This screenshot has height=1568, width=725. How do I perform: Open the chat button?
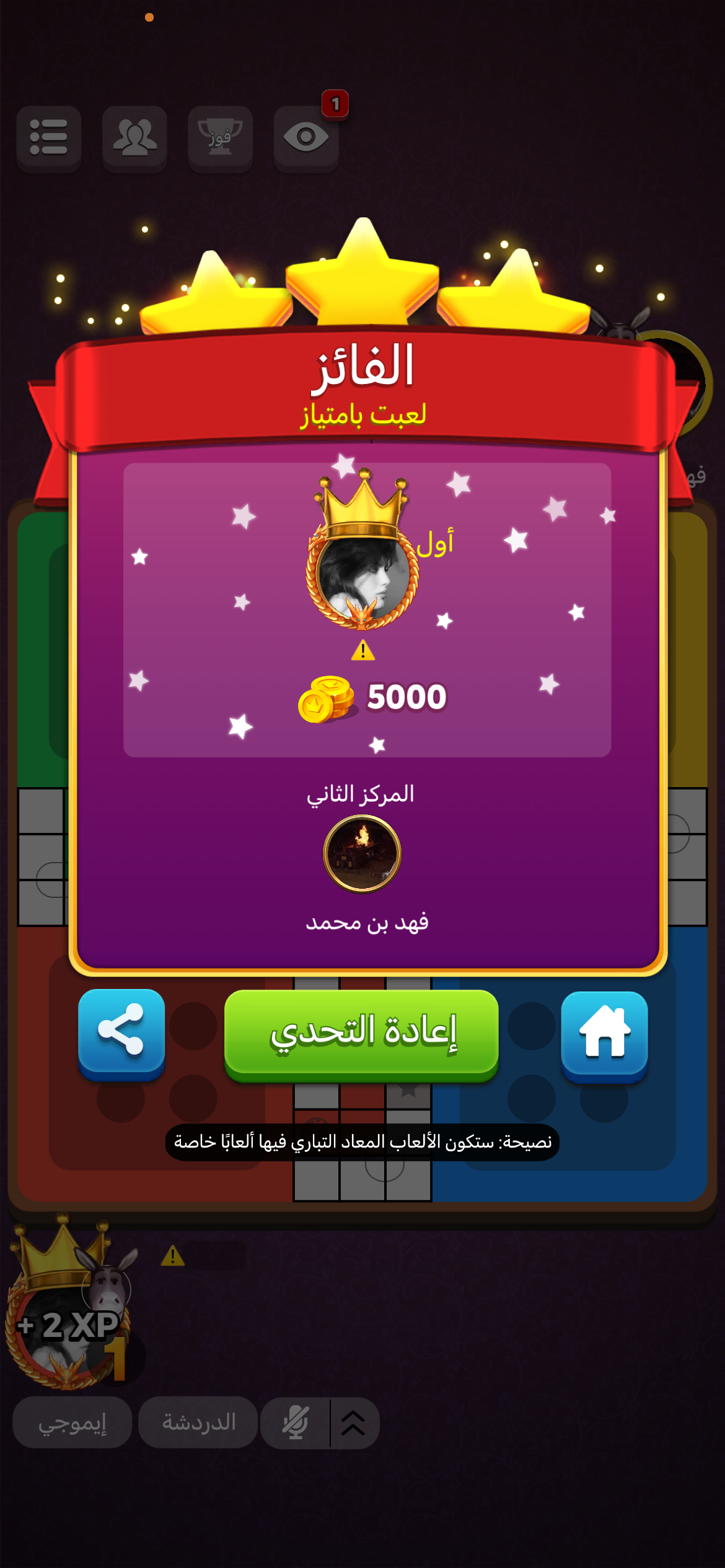[x=198, y=1422]
